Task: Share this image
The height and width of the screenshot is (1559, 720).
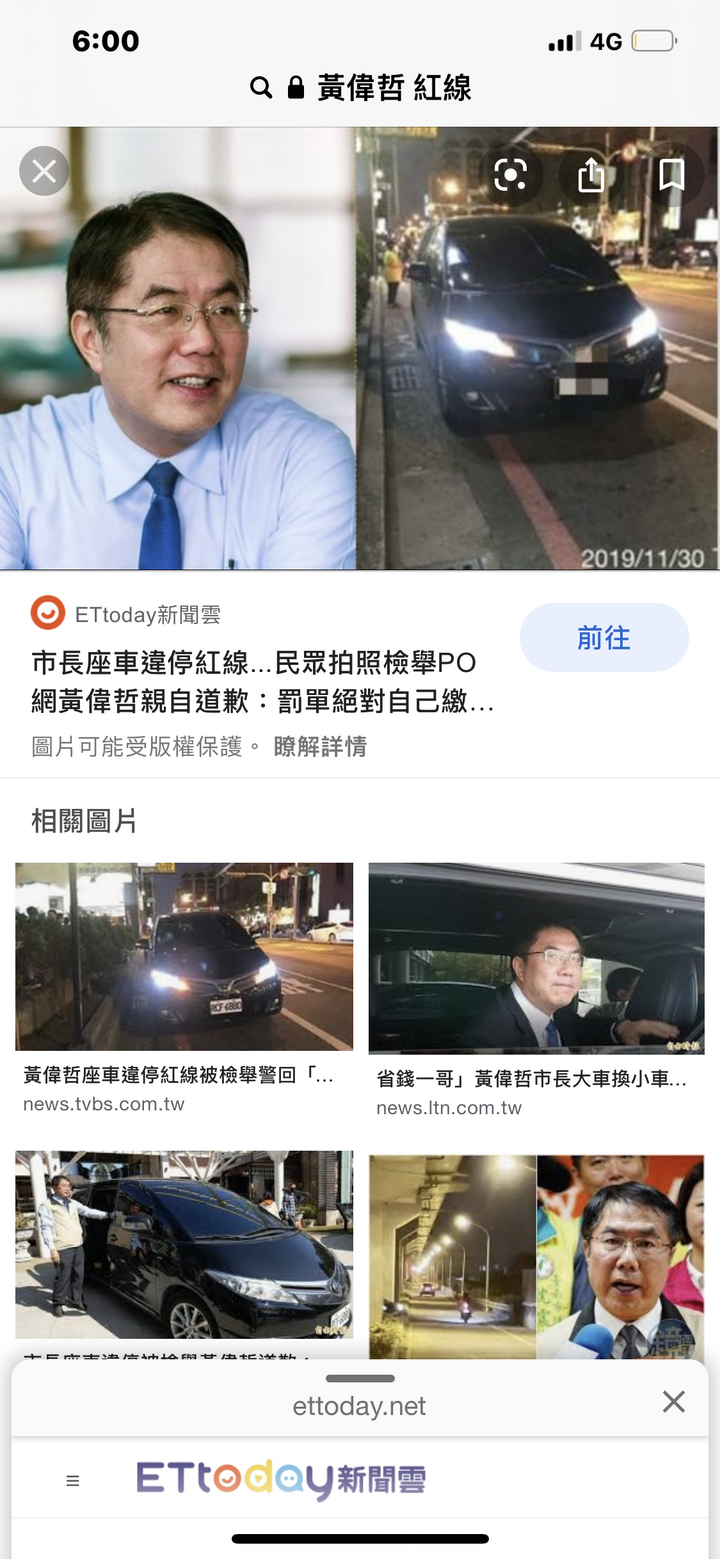Action: (x=591, y=176)
